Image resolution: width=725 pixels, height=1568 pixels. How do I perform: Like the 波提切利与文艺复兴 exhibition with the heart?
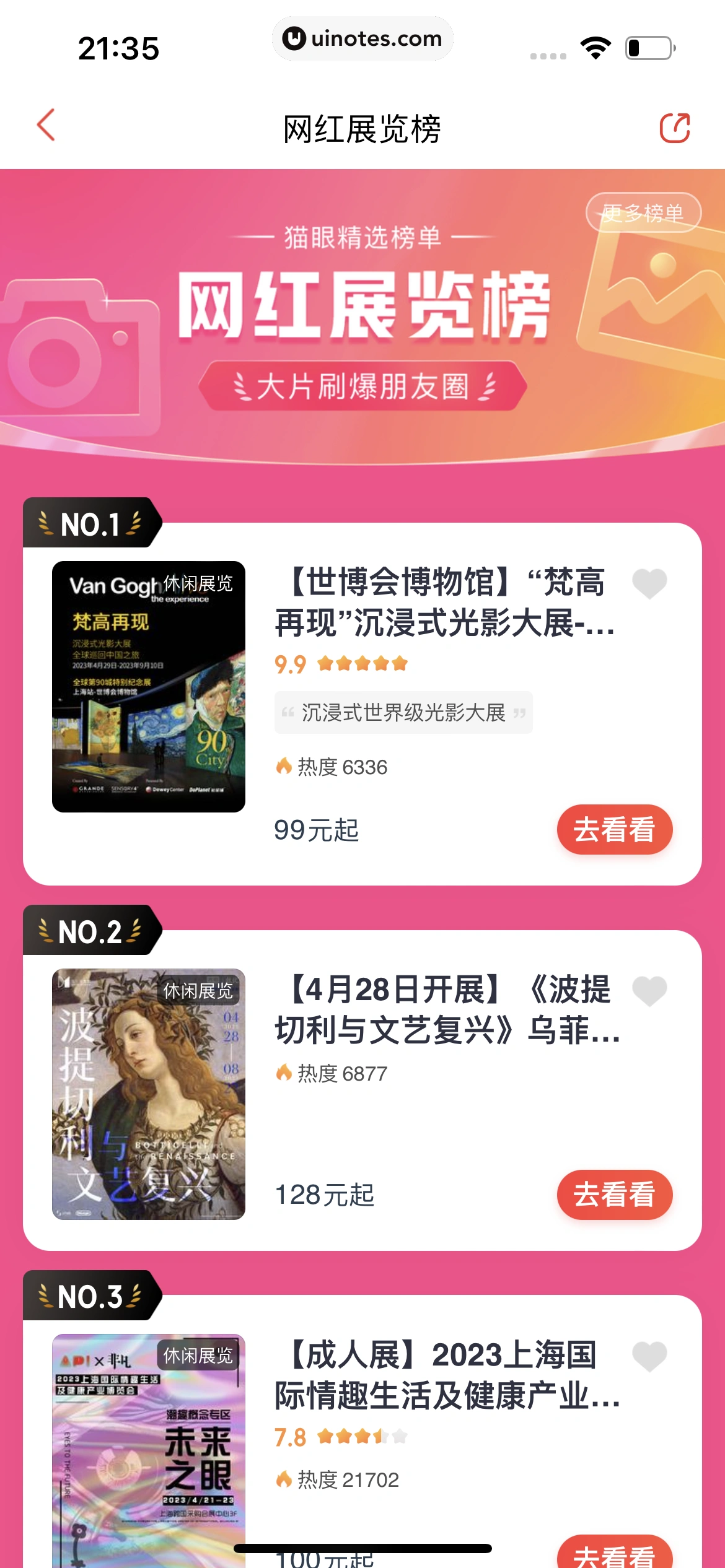coord(649,991)
